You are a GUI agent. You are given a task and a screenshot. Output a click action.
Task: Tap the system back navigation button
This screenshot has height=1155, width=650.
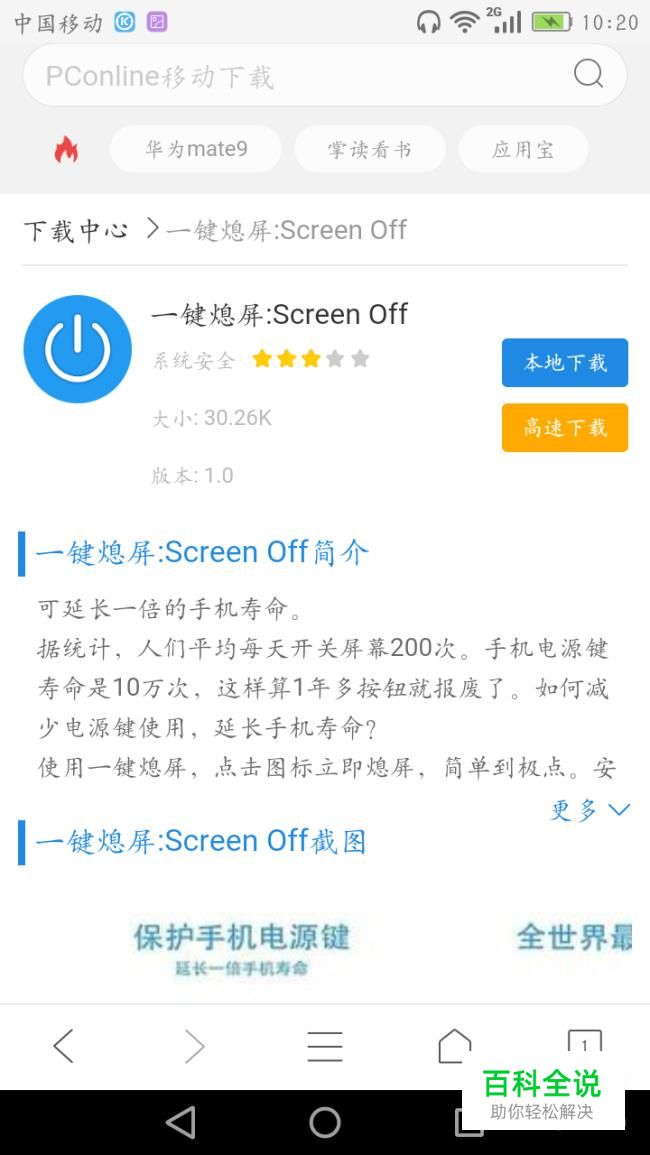pos(181,1122)
